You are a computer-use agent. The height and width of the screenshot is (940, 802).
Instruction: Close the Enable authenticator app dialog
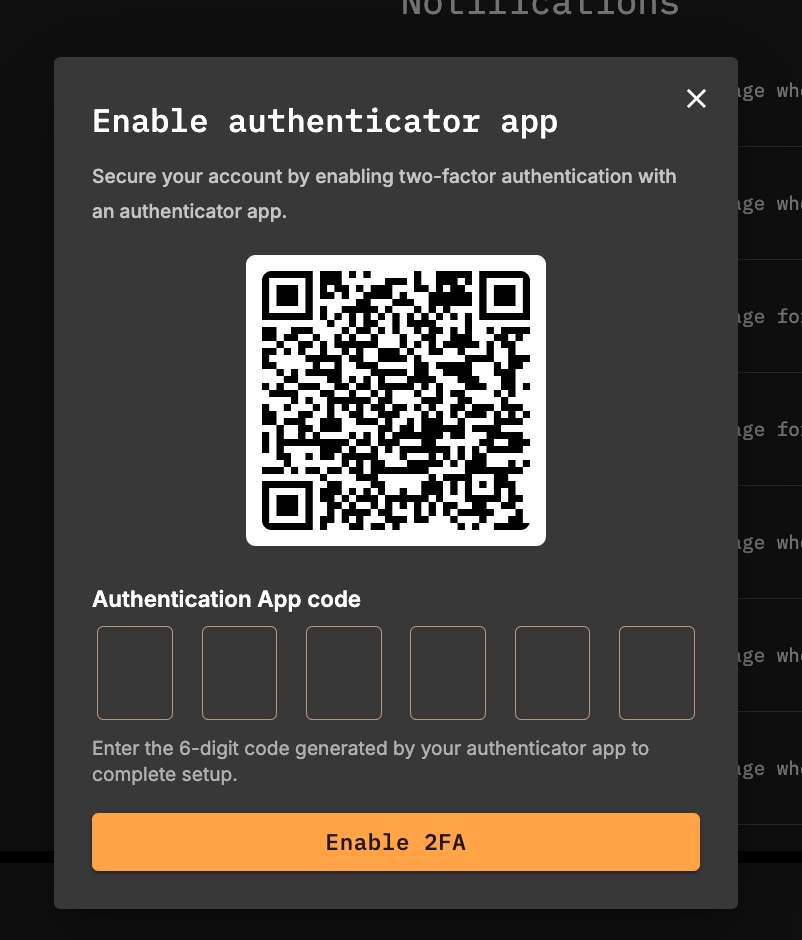click(x=696, y=98)
